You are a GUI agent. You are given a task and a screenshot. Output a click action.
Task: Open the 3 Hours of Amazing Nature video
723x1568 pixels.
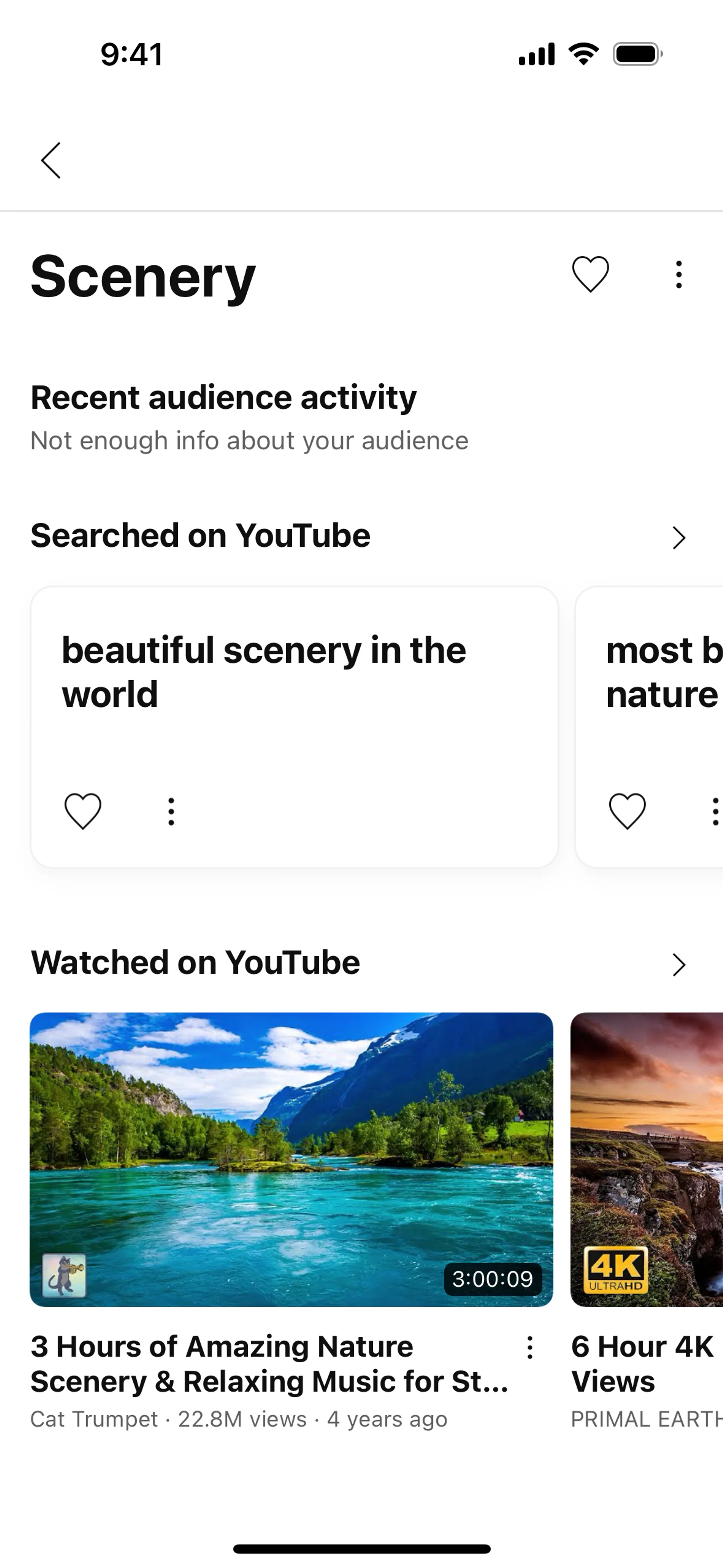coord(291,1159)
